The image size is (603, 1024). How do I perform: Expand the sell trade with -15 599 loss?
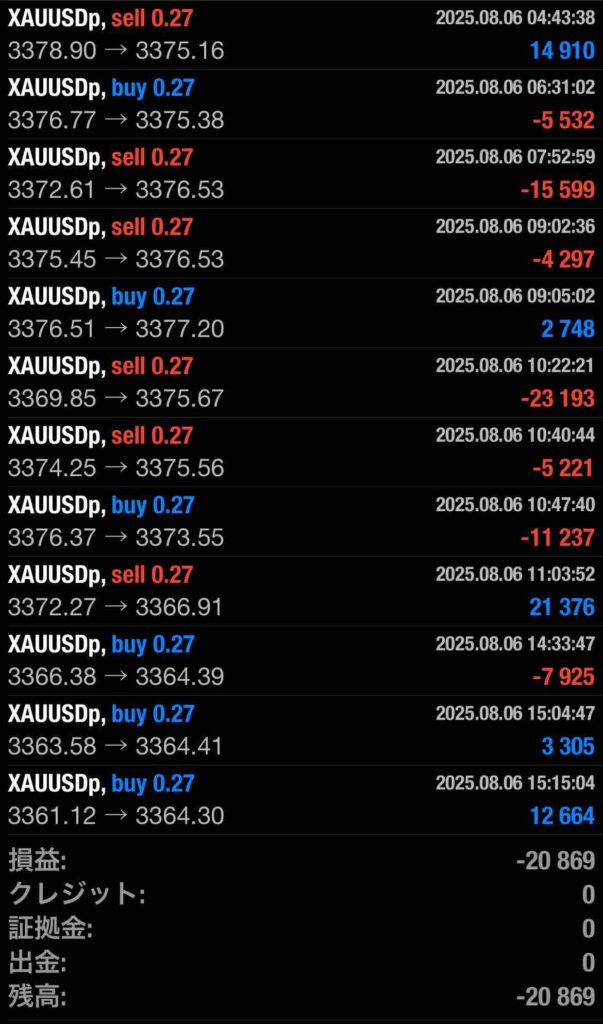301,174
